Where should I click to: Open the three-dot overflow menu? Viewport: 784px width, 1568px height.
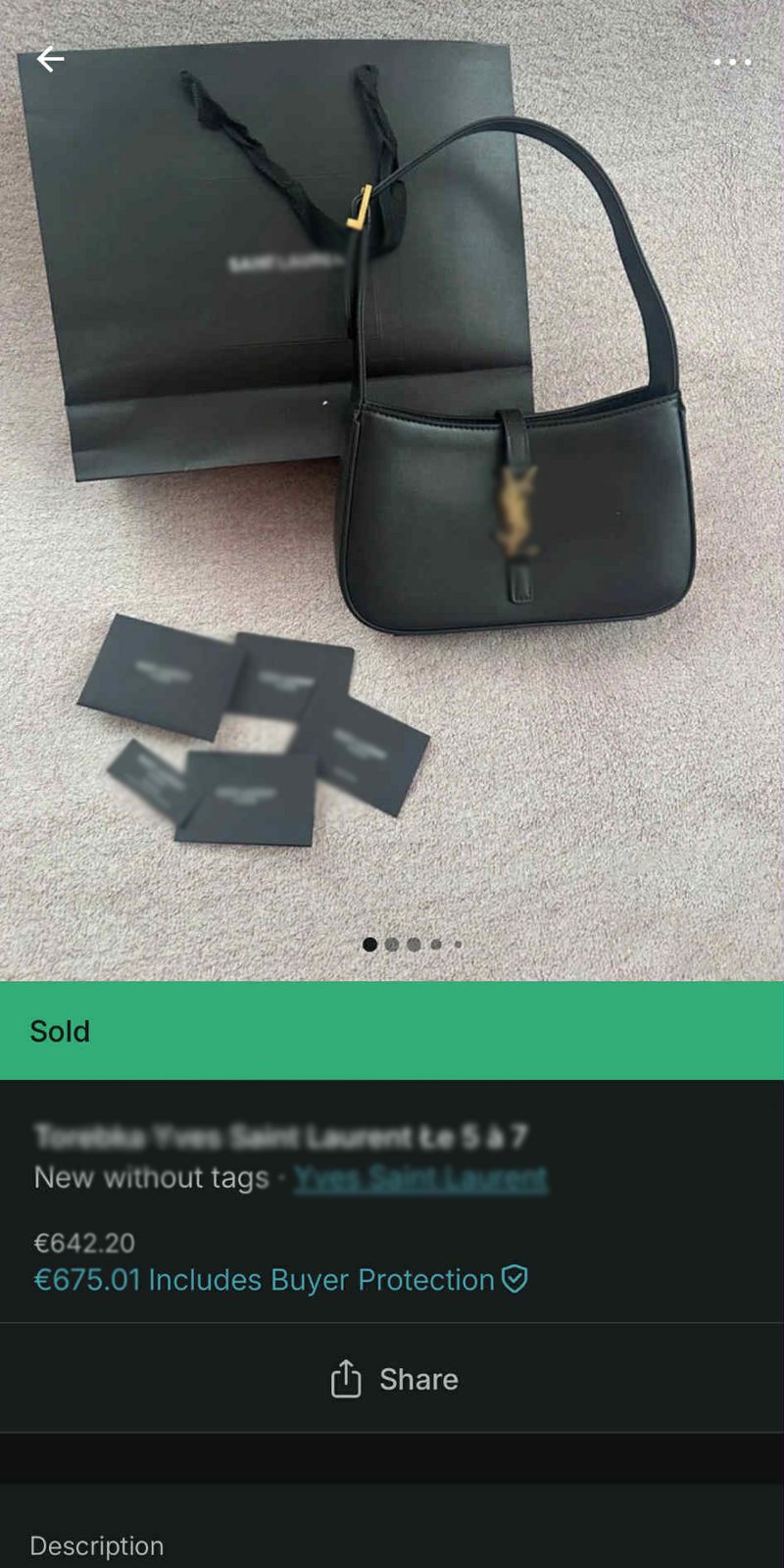coord(732,62)
